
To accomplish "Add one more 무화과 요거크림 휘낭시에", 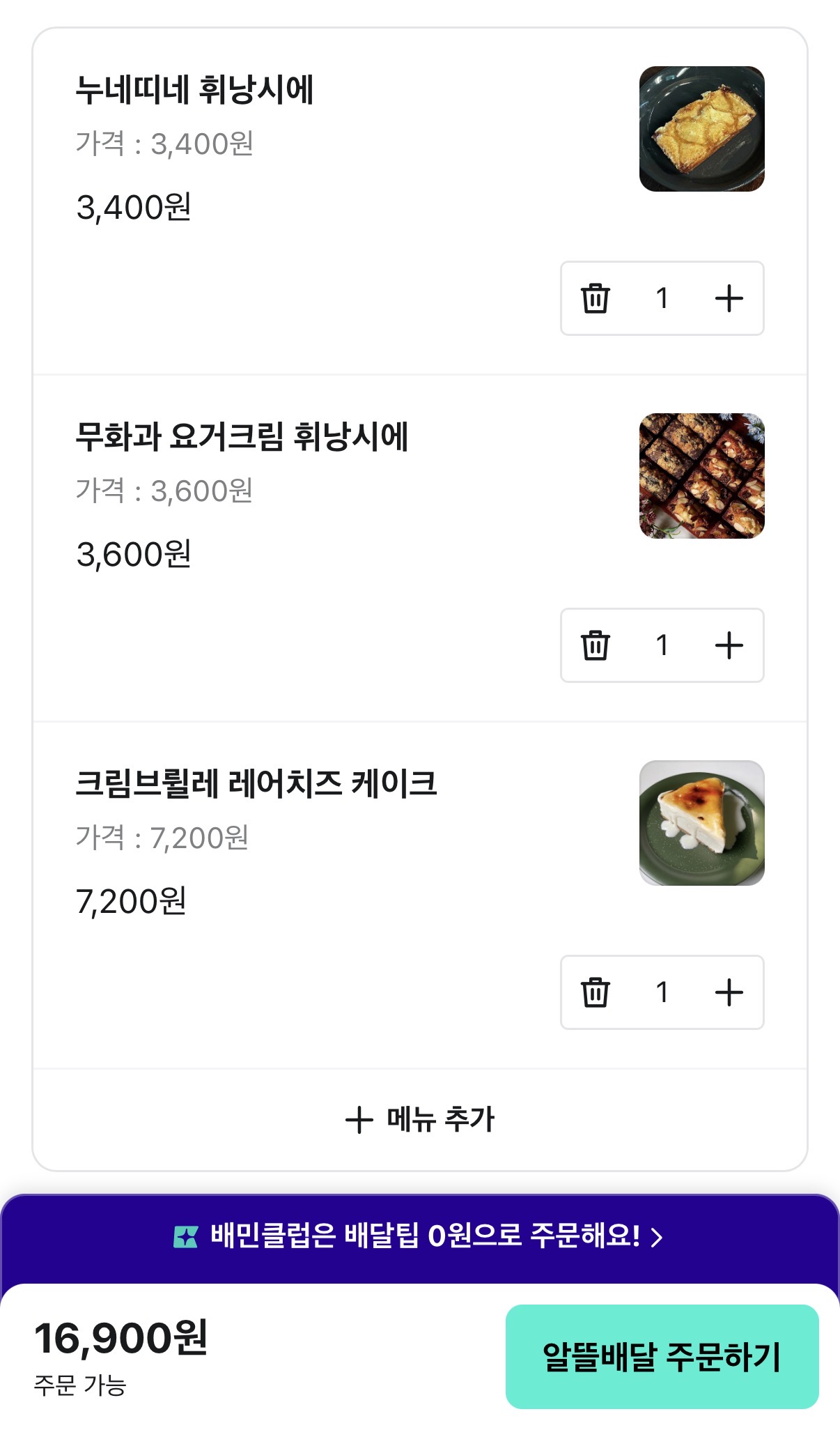I will click(x=729, y=645).
